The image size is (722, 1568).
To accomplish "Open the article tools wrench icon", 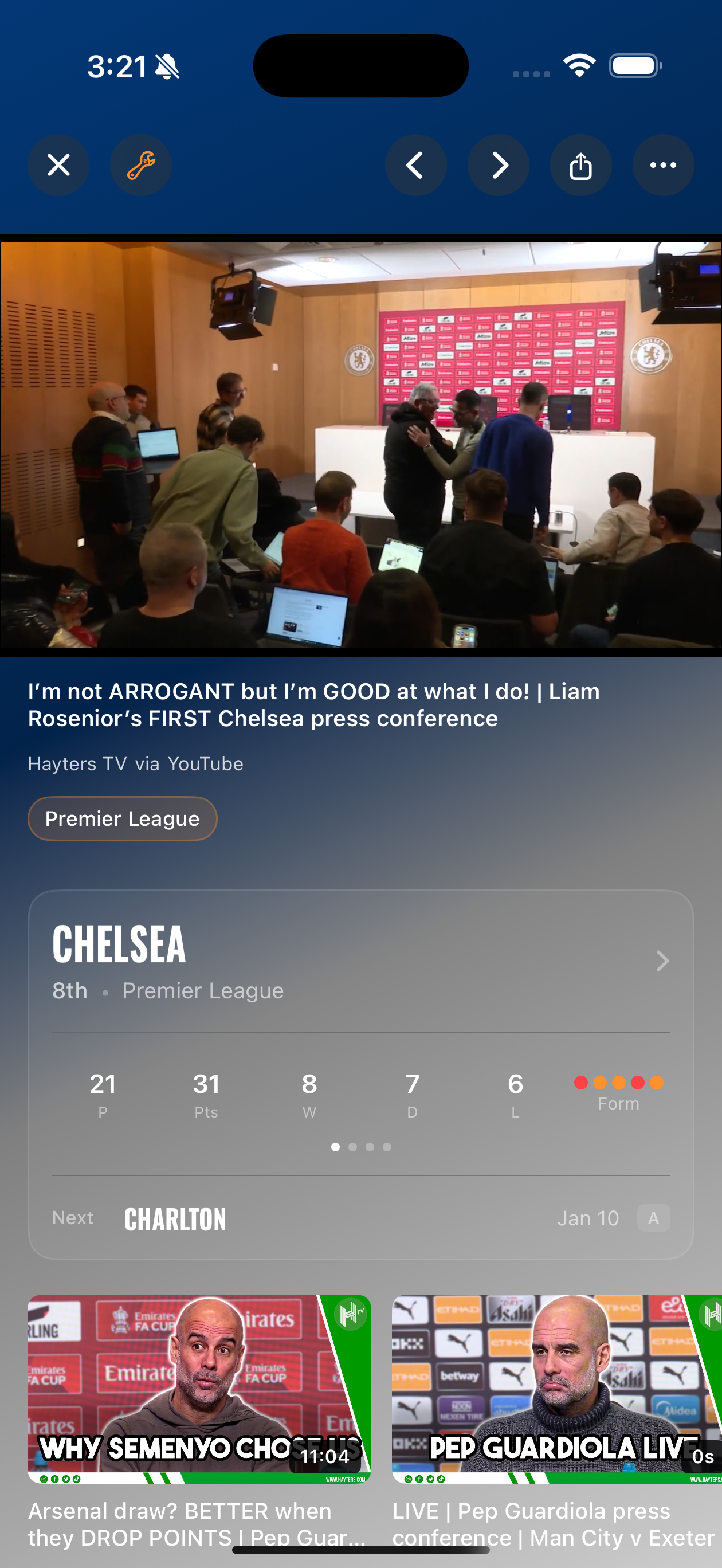I will [x=141, y=165].
